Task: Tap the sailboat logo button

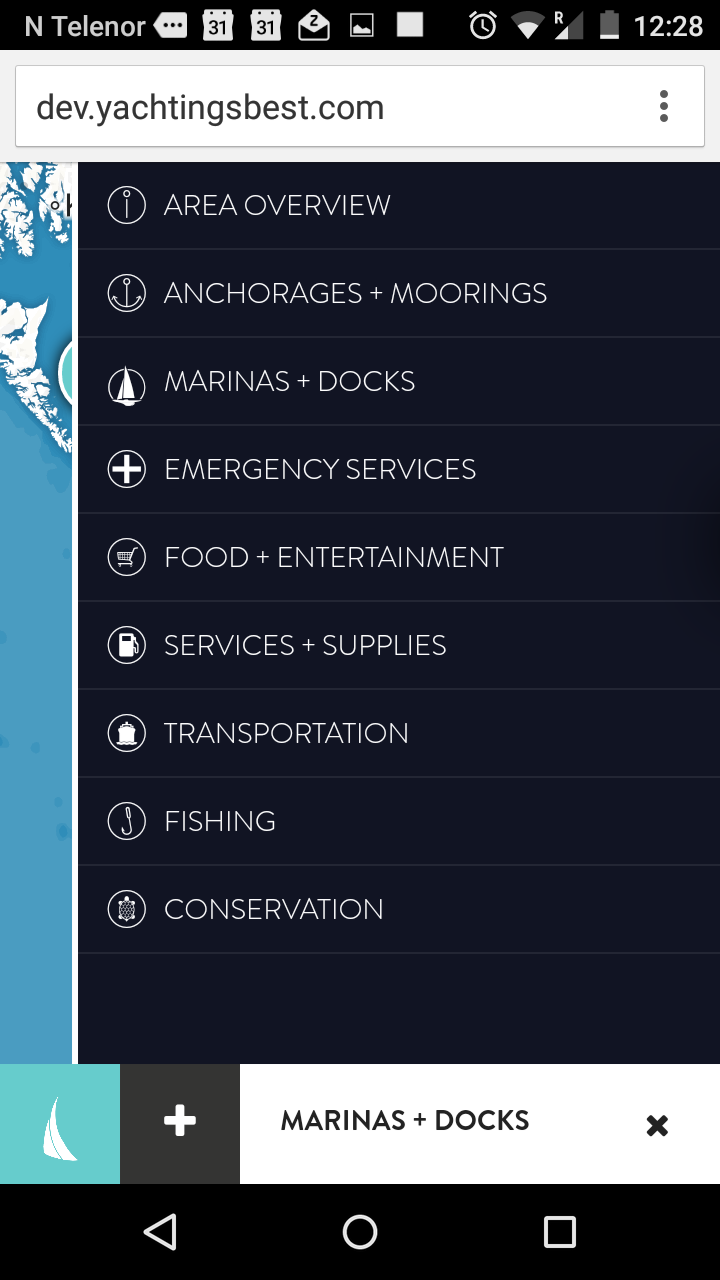Action: click(x=60, y=1124)
